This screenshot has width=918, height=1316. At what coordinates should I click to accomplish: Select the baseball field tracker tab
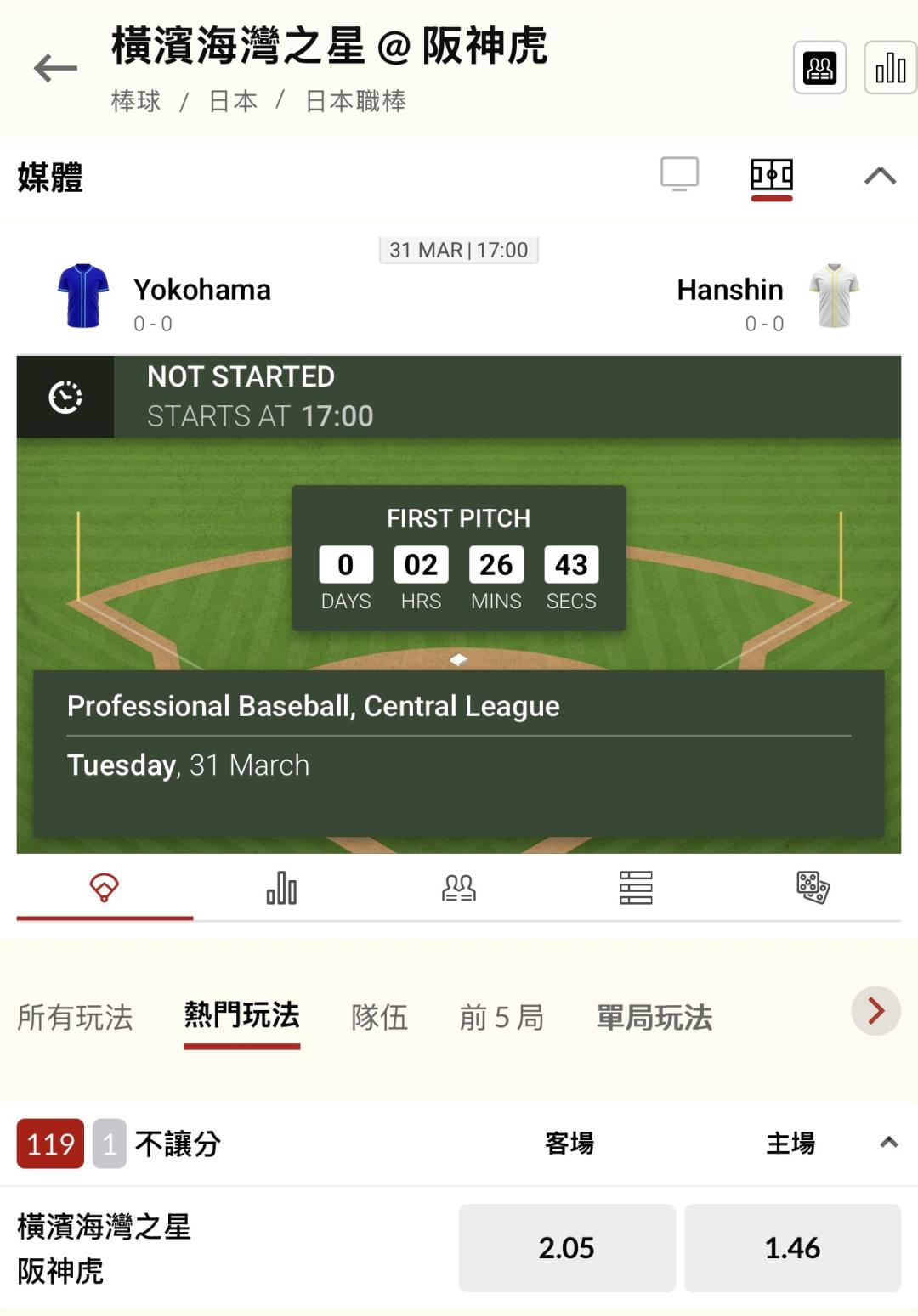point(104,888)
